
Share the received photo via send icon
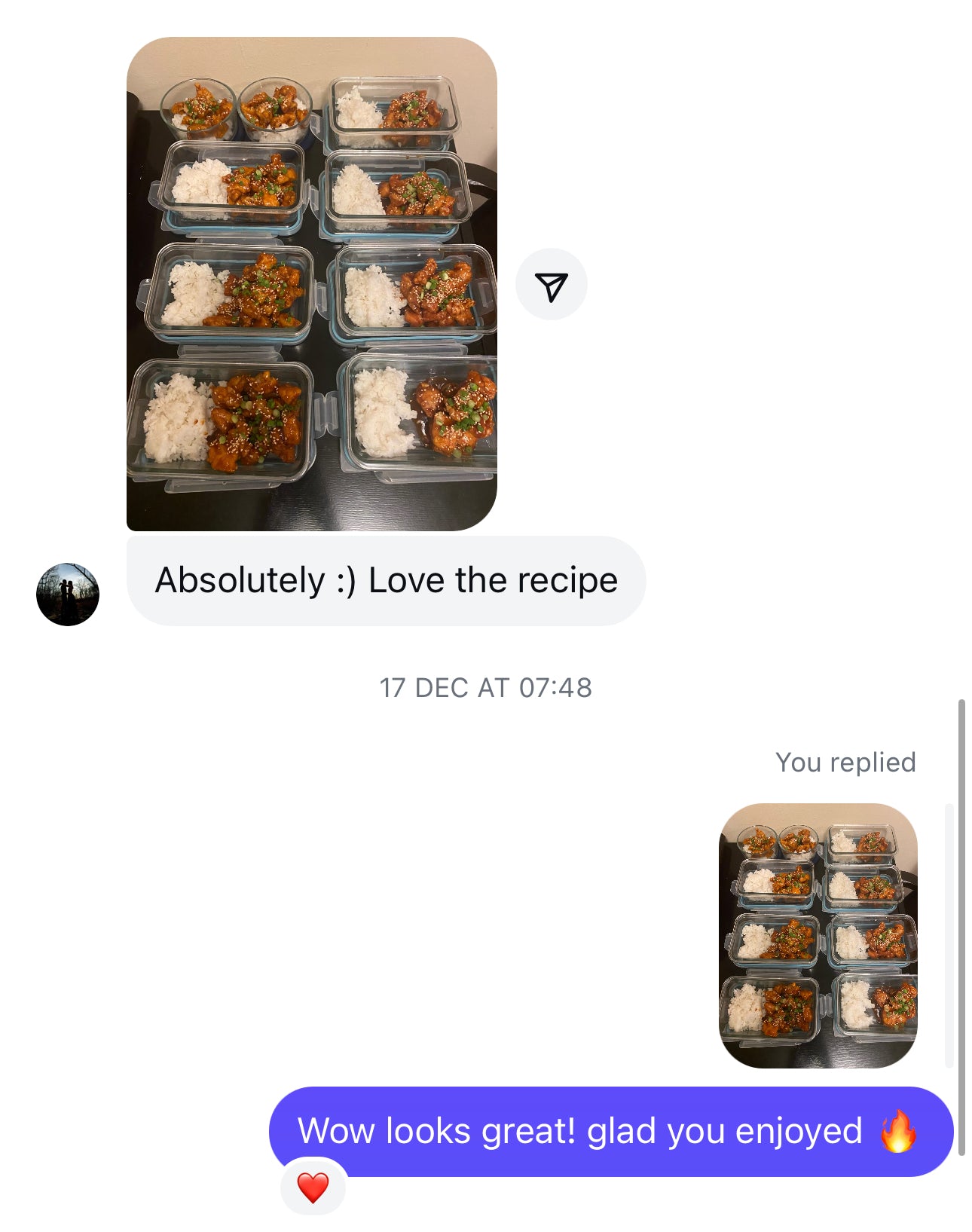coord(551,285)
